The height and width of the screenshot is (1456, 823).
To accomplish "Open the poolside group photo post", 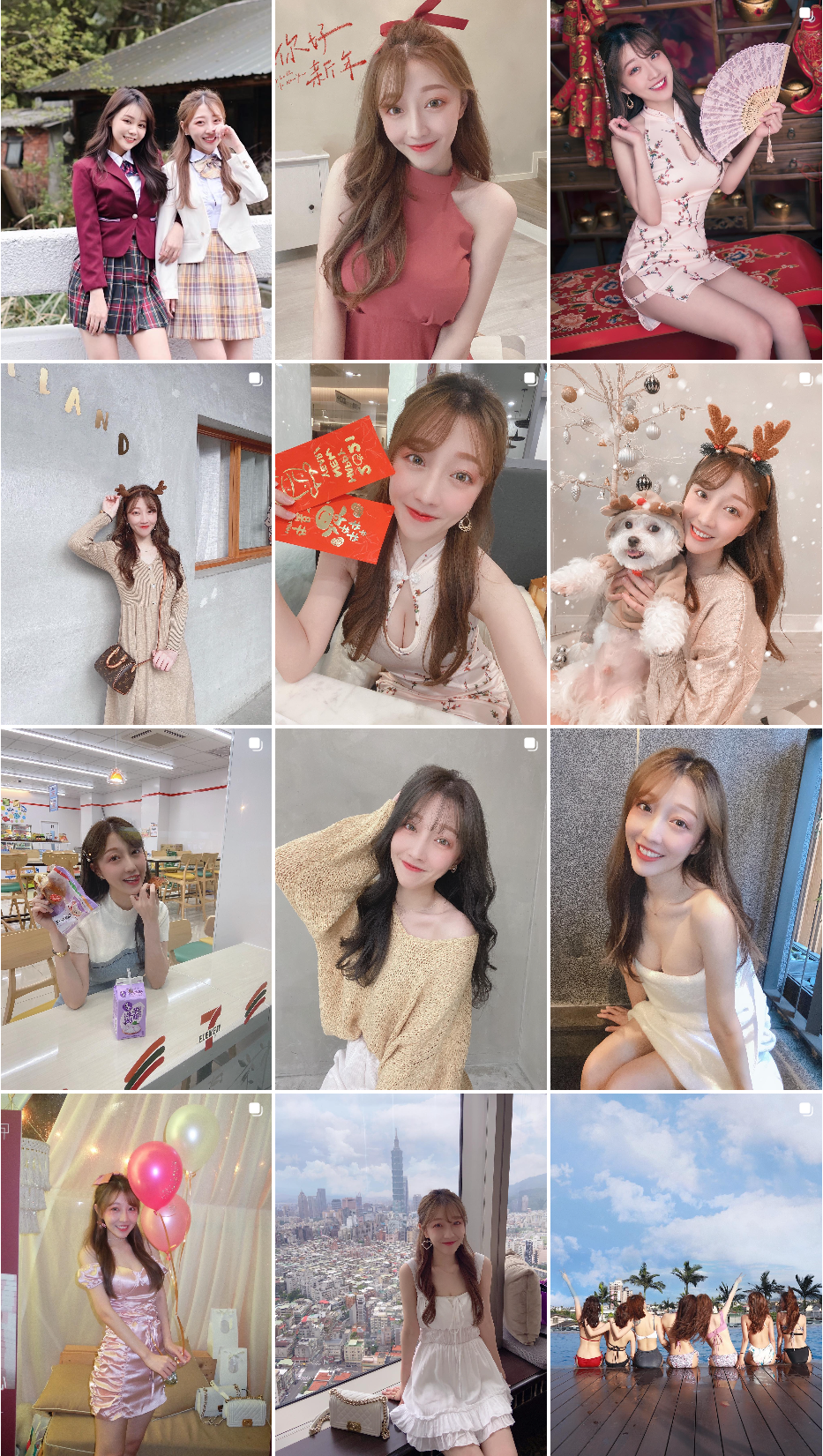I will pos(686,1274).
